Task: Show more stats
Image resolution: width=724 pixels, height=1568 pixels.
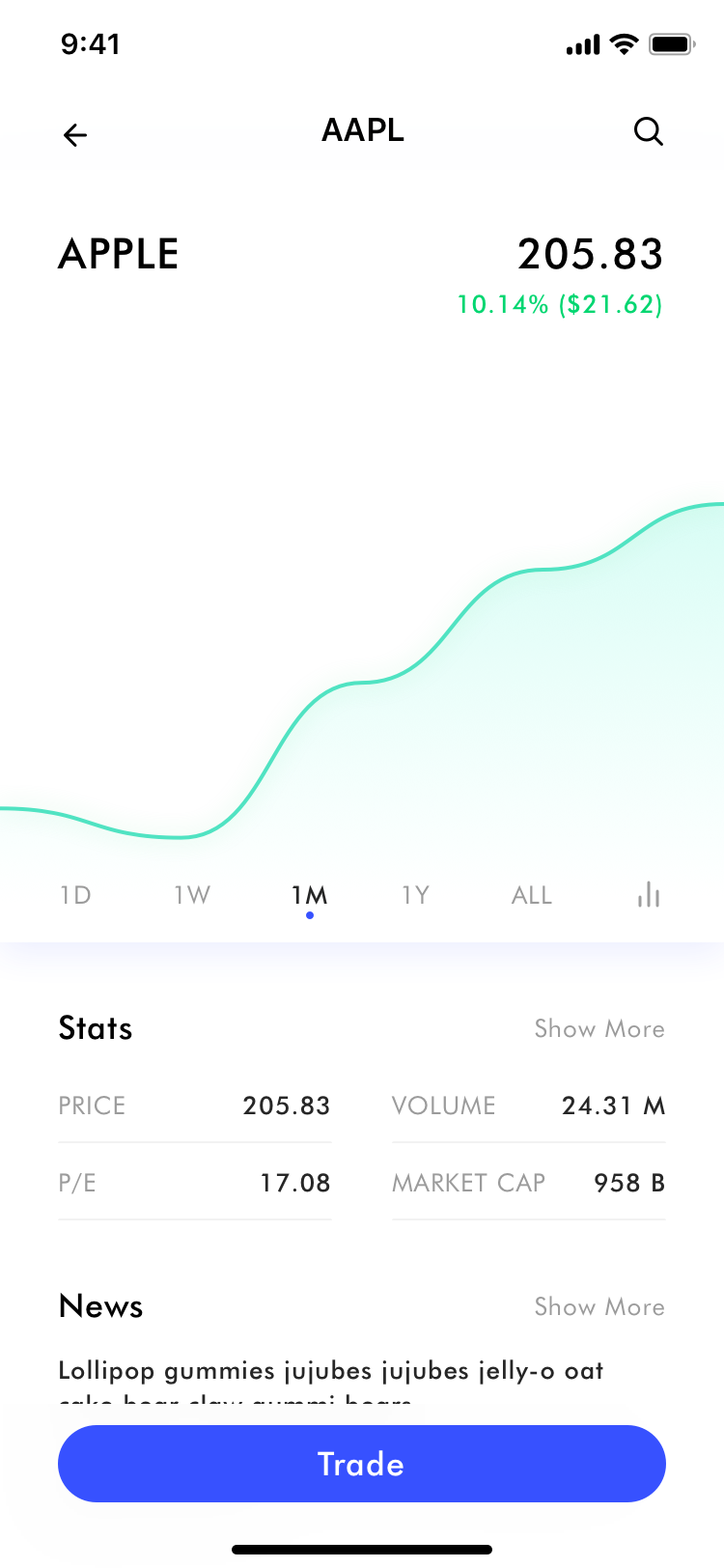Action: pos(599,1029)
